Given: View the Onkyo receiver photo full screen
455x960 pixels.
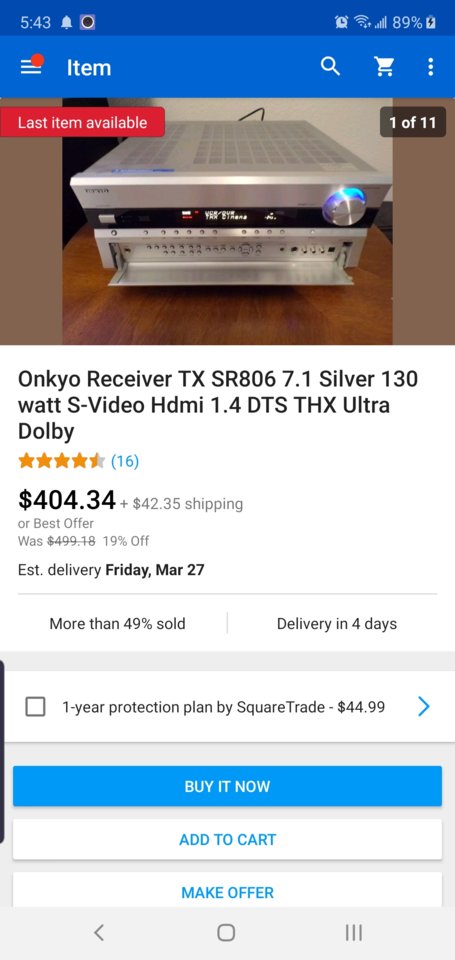Looking at the screenshot, I should pyautogui.click(x=227, y=222).
